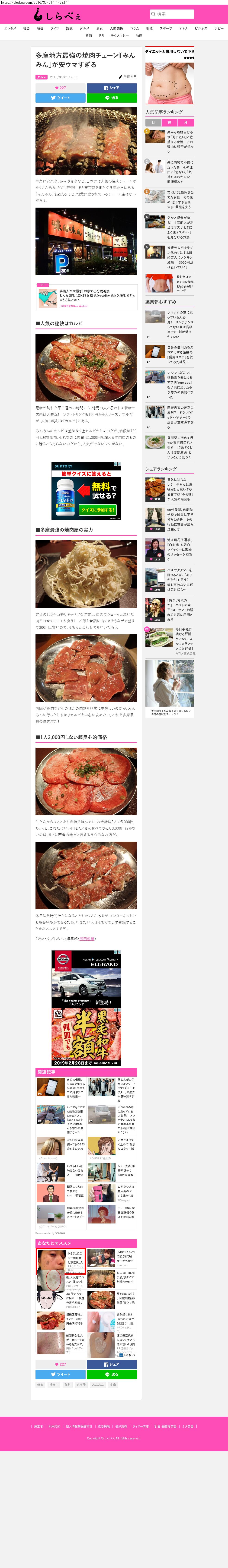Tap the pink グルメ tag under the title
This screenshot has height=1568, width=228.
point(41,77)
